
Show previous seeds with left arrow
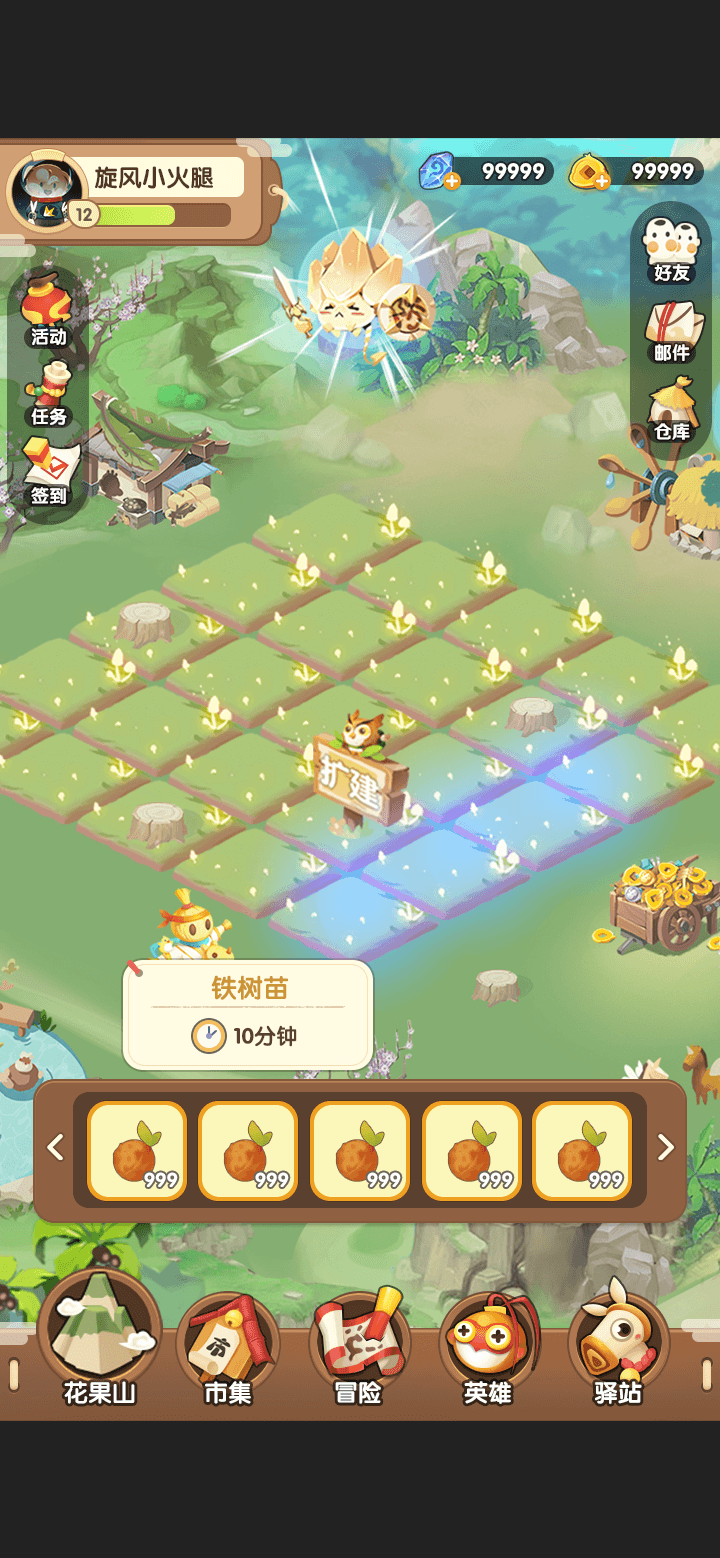pyautogui.click(x=56, y=1147)
